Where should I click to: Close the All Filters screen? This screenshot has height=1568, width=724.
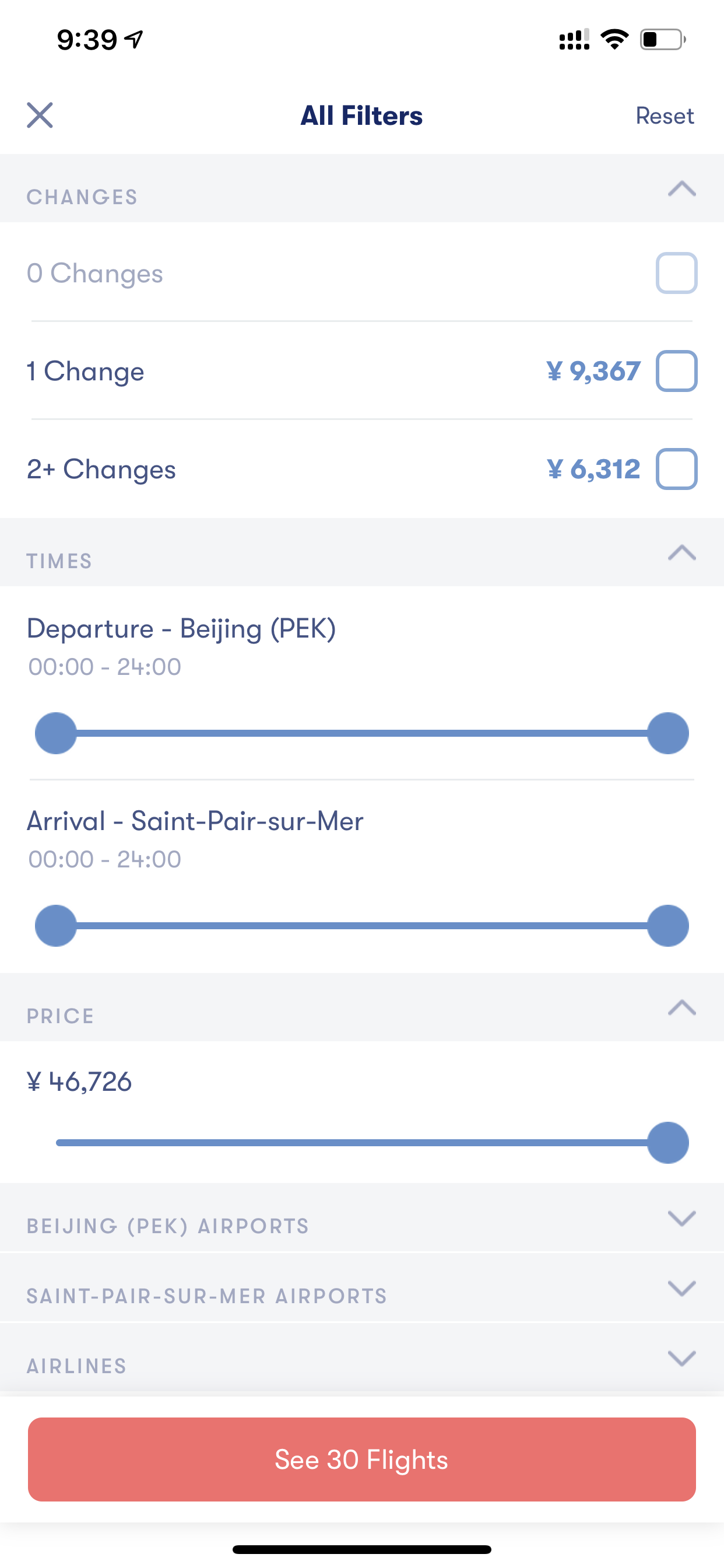40,115
